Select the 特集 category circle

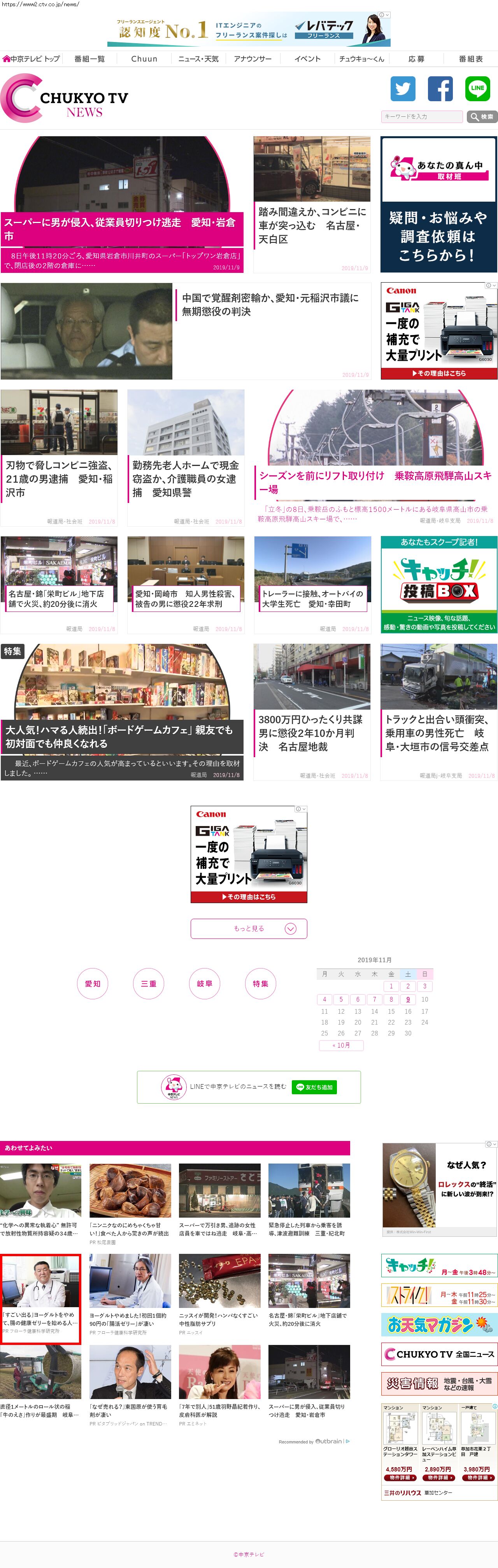(260, 983)
